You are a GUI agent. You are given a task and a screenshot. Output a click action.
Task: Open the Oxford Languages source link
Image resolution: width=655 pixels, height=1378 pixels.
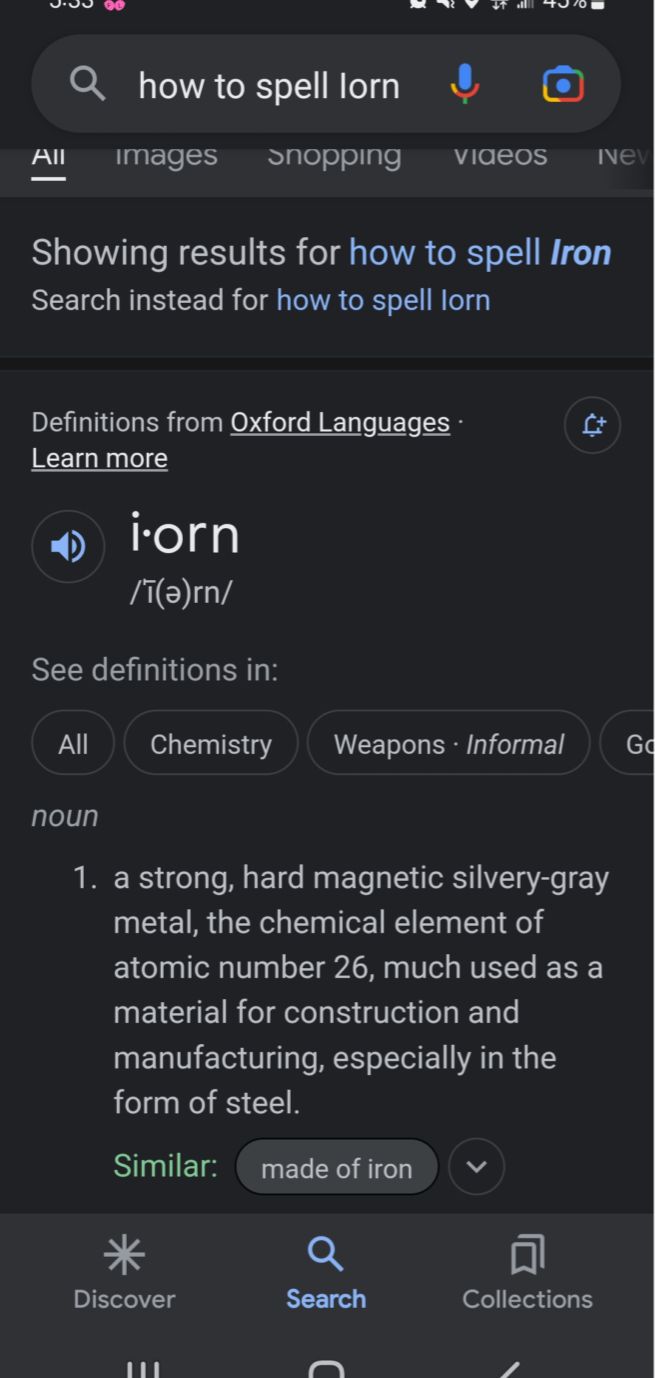pyautogui.click(x=340, y=422)
